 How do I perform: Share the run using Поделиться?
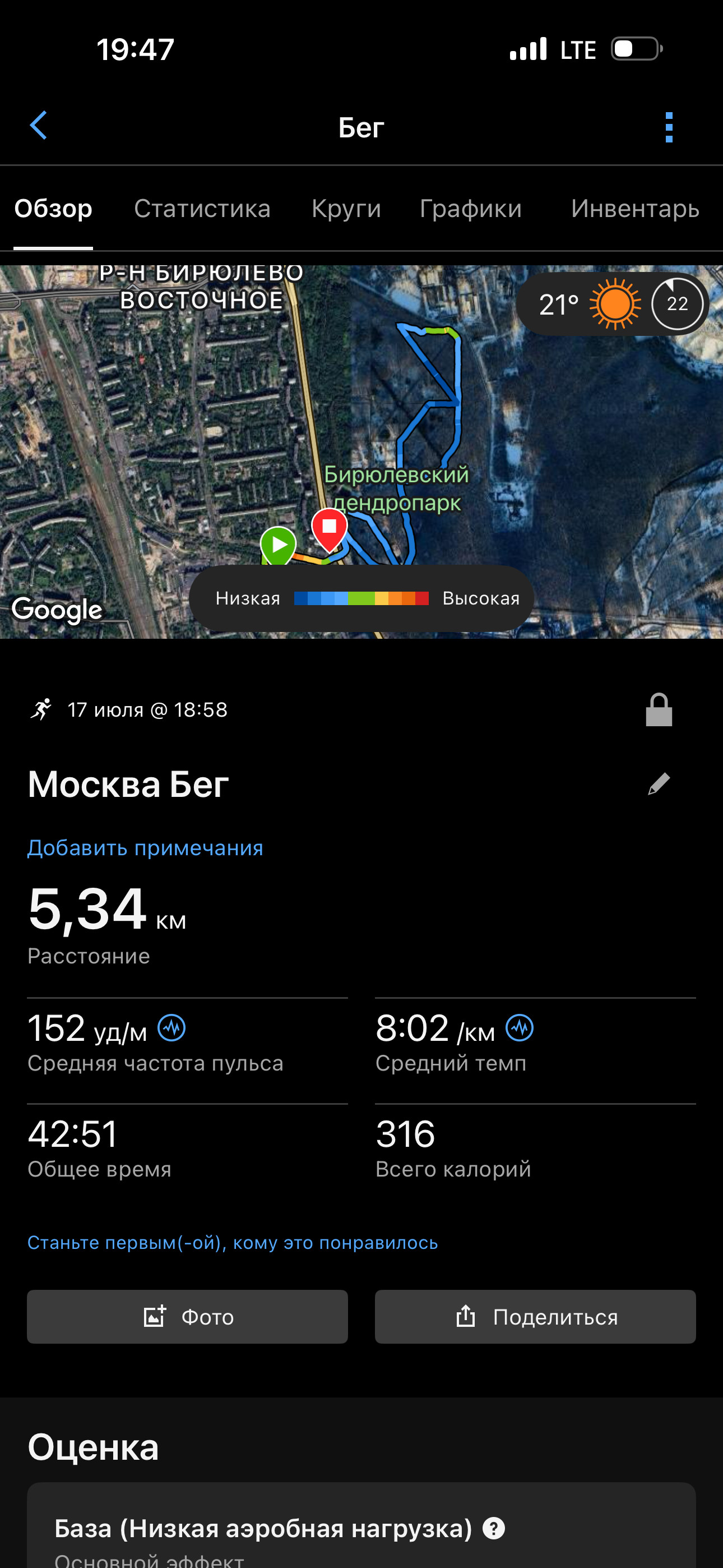(536, 1317)
